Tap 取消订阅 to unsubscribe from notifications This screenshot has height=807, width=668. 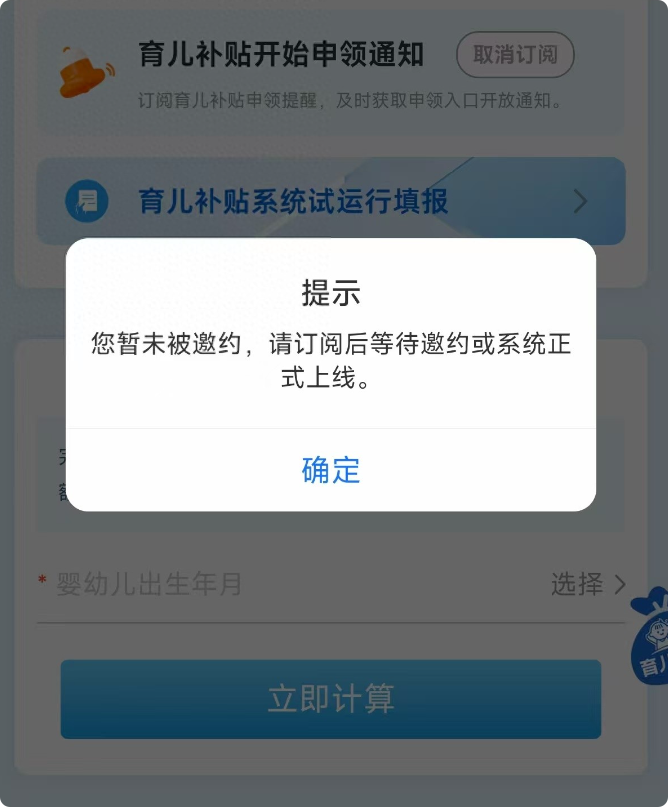tap(515, 55)
